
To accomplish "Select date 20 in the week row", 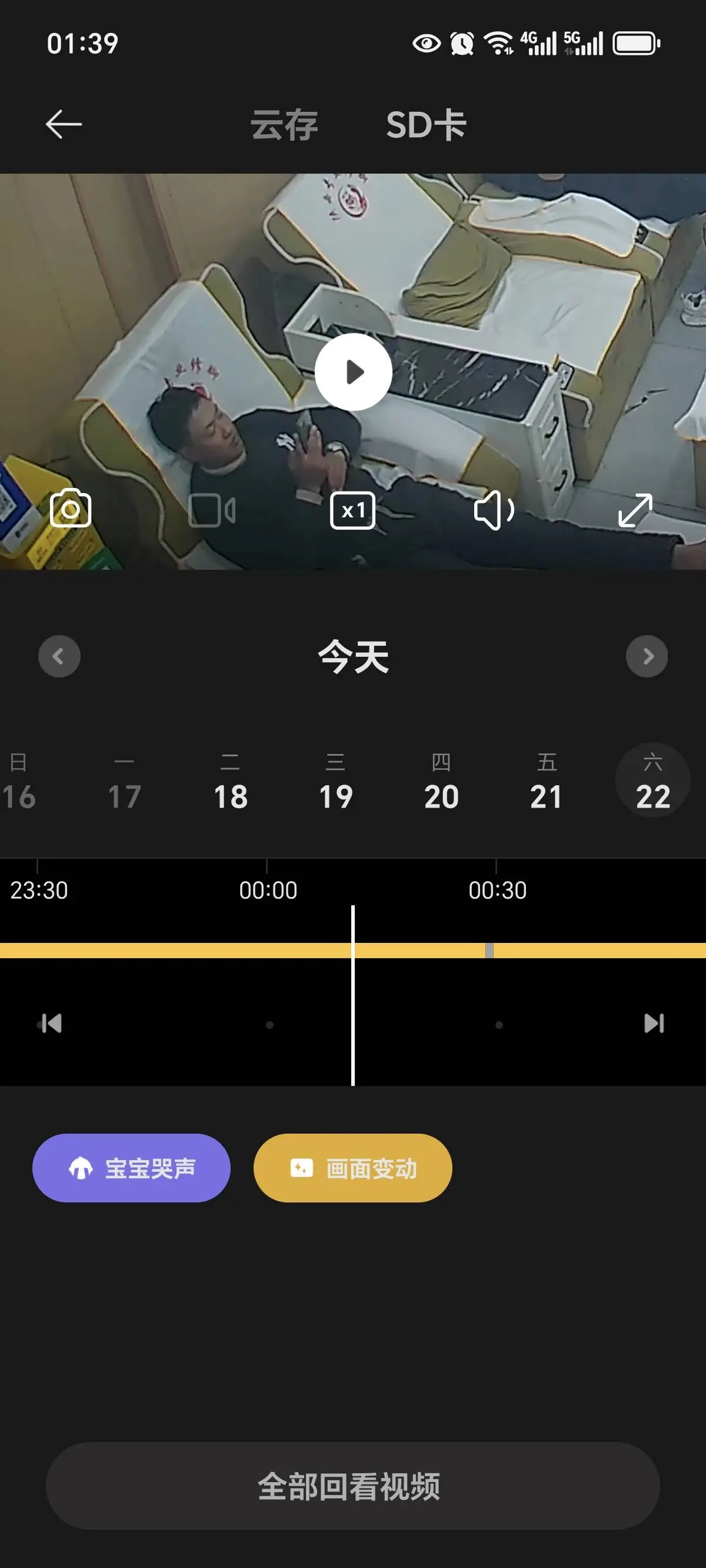I will pyautogui.click(x=441, y=782).
